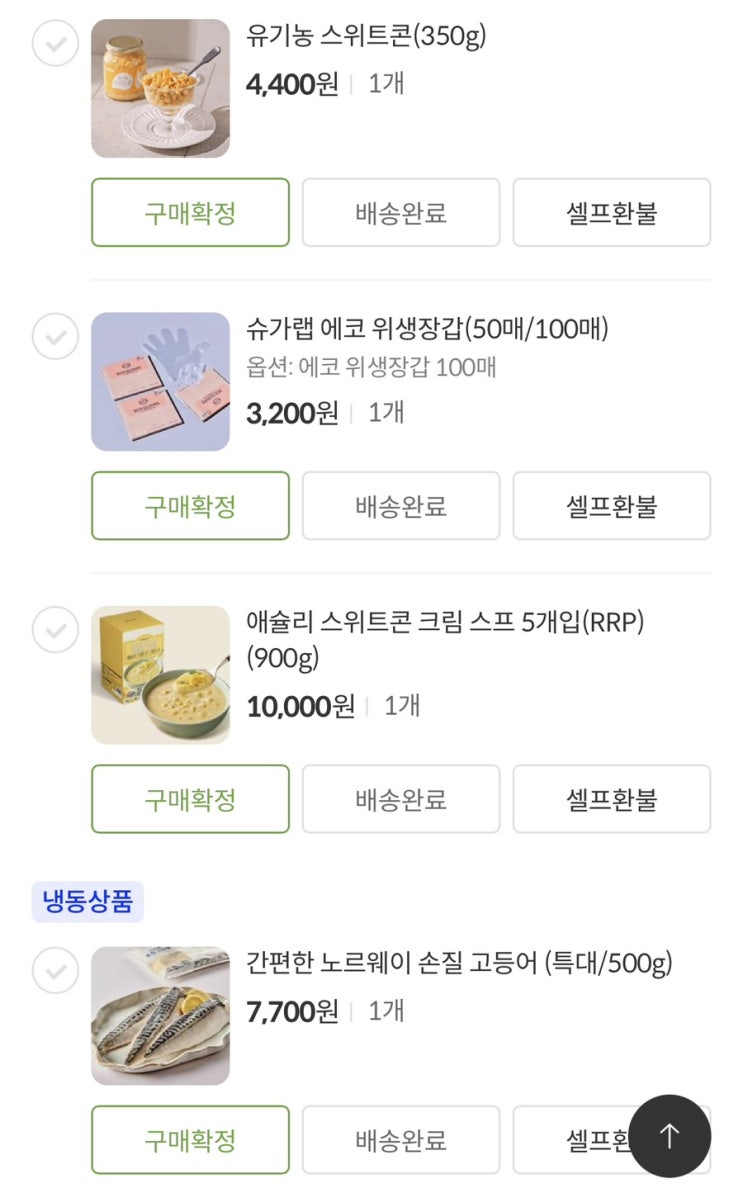Open the 유기농 스위트콘 product image
The width and height of the screenshot is (743, 1193).
coord(160,88)
